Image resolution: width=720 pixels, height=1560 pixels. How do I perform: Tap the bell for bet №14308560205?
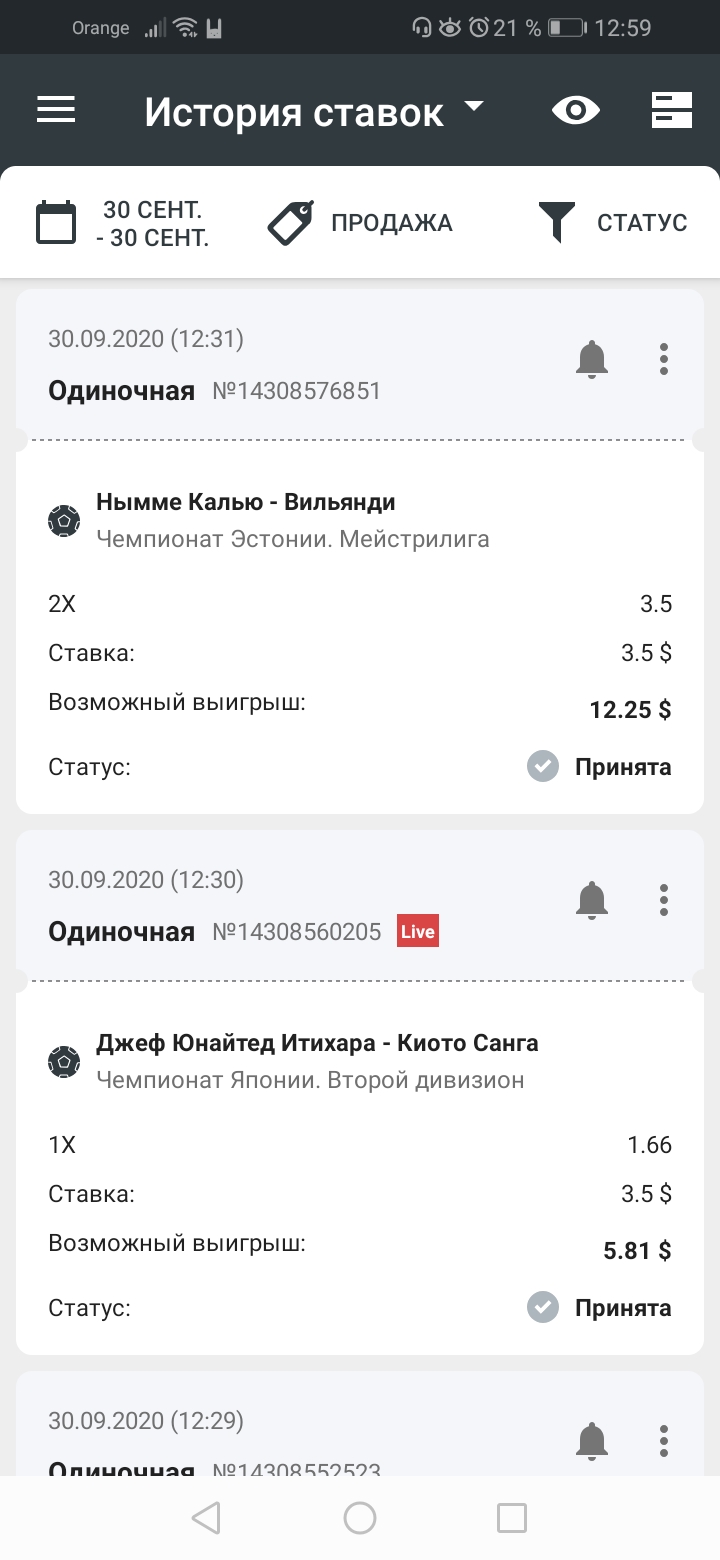pos(592,900)
